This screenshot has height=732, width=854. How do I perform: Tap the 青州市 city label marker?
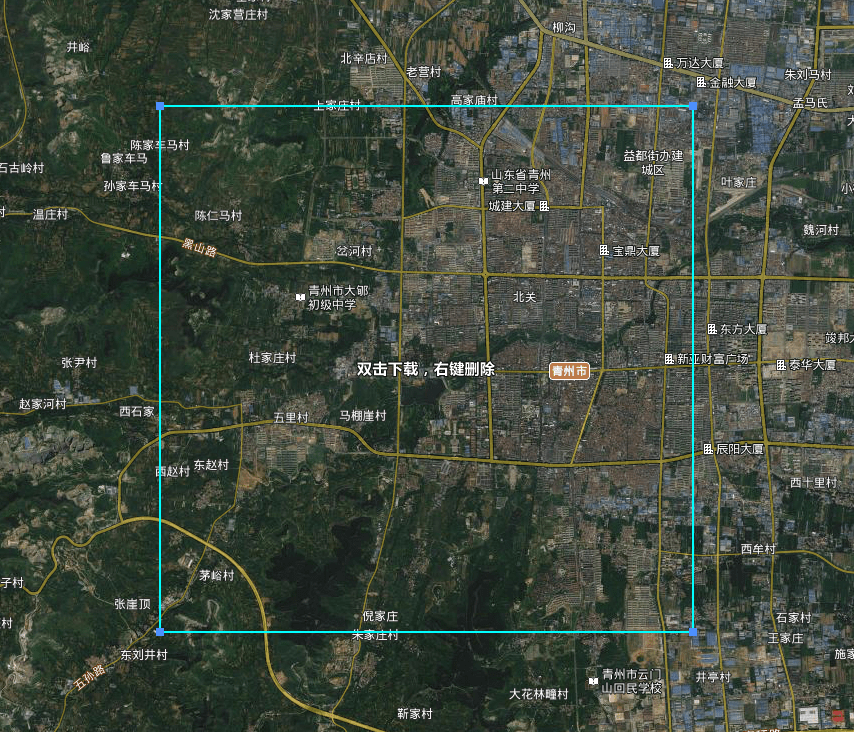pyautogui.click(x=569, y=371)
